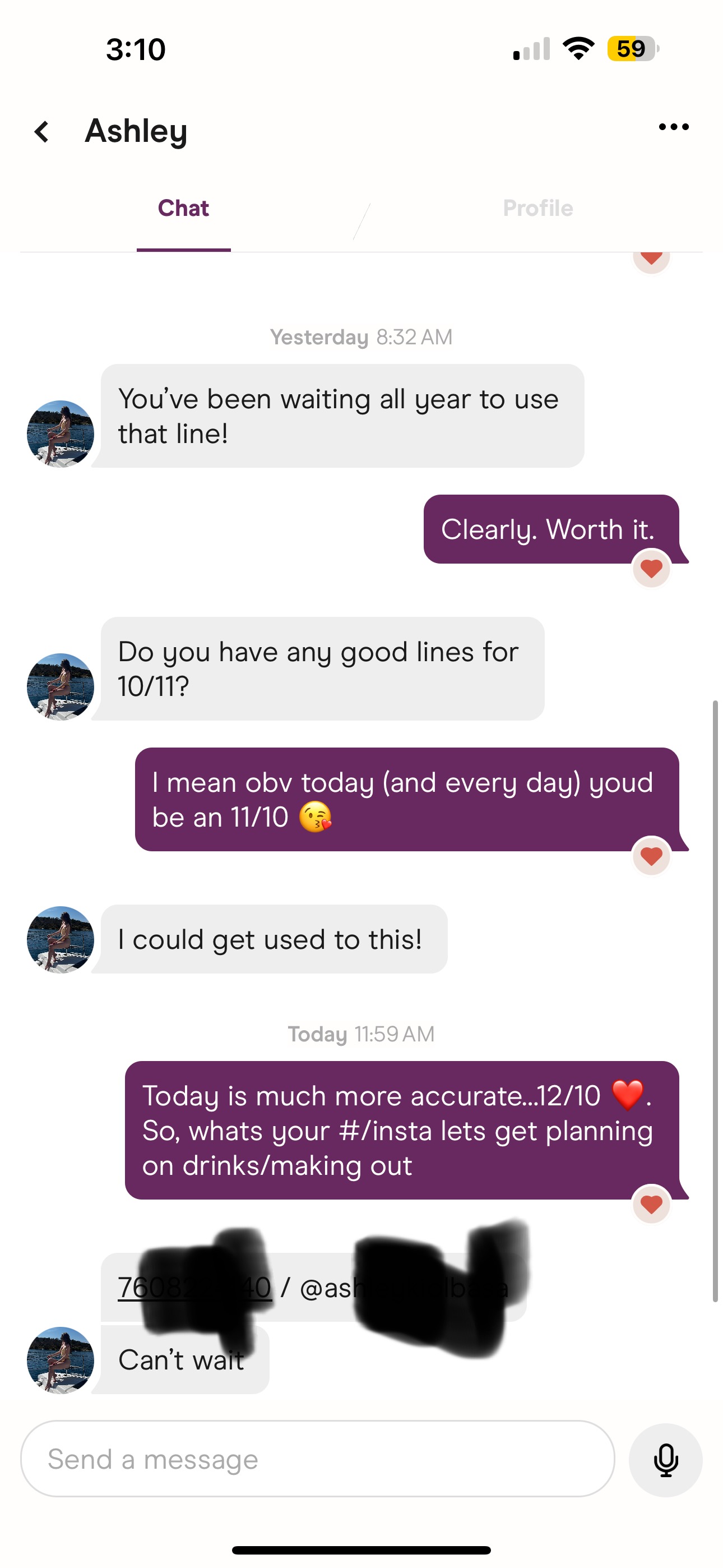Screen dimensions: 723x1568
Task: Tap heart on the 11/10 message
Action: (x=651, y=856)
